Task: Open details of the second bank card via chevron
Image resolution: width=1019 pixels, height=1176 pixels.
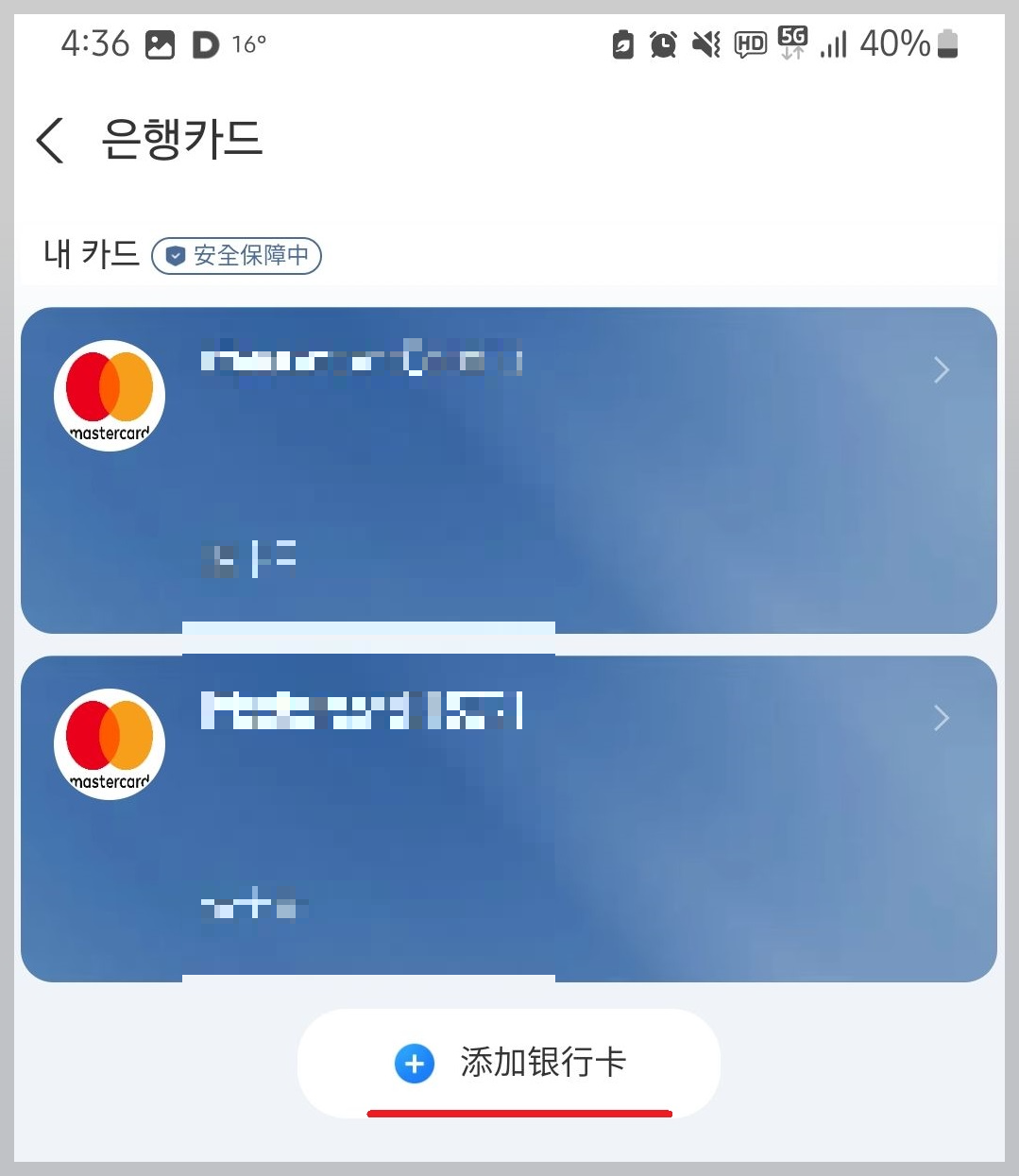Action: tap(941, 718)
